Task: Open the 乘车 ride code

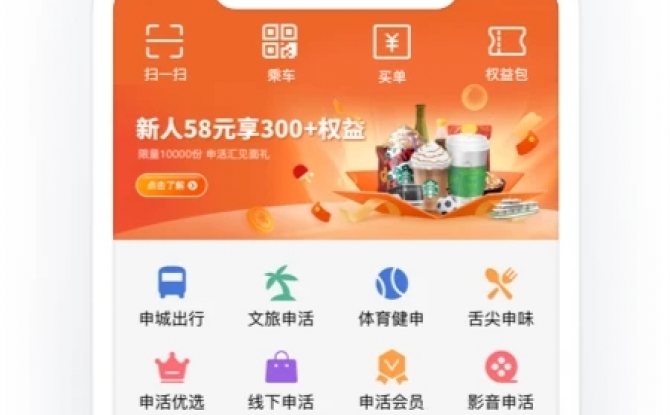Action: (x=280, y=50)
